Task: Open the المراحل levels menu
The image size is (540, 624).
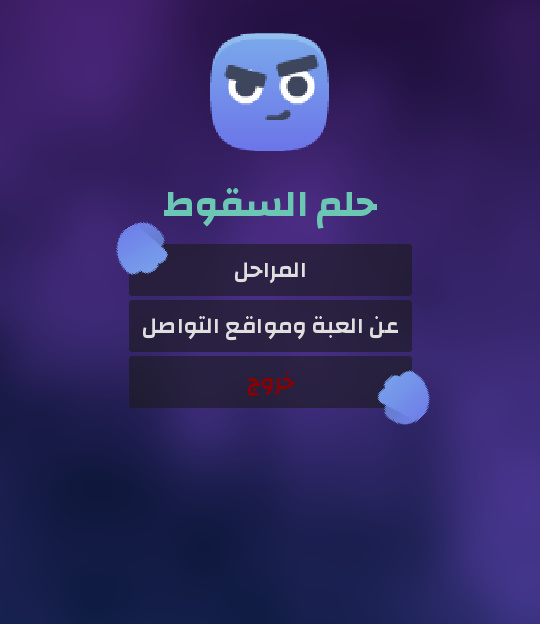Action: click(x=270, y=270)
